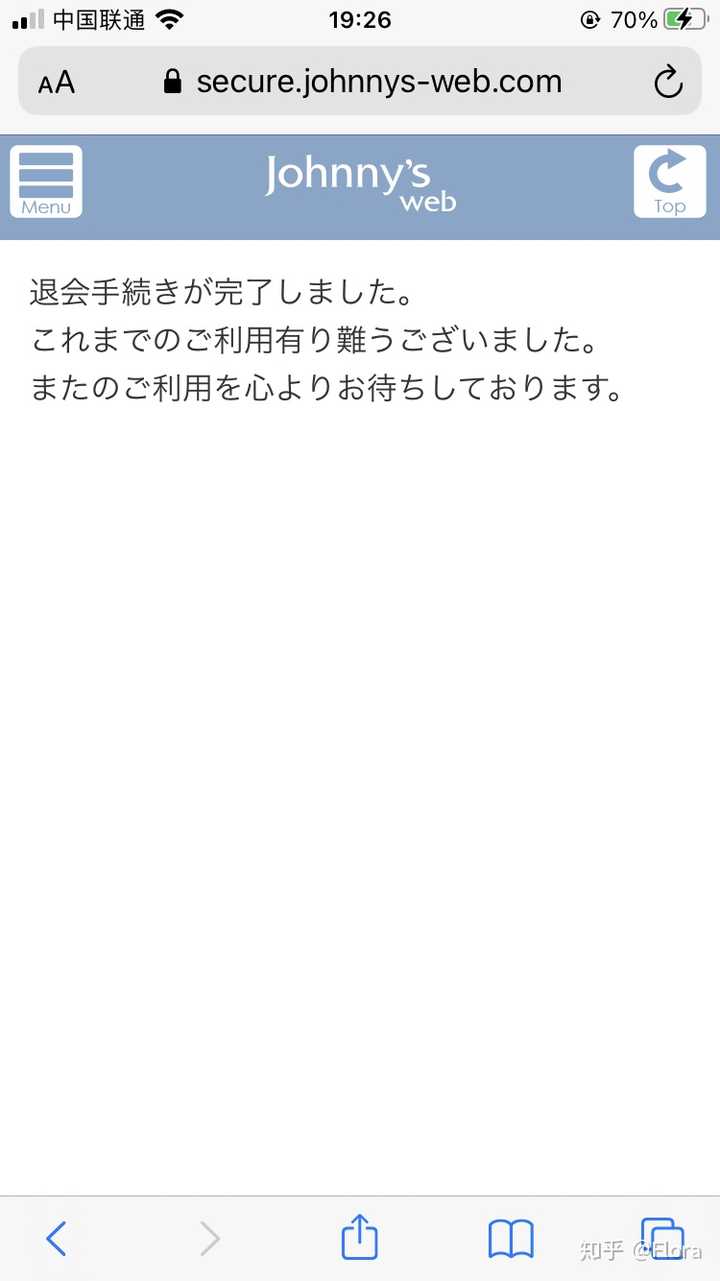Viewport: 720px width, 1281px height.
Task: Tap the Wi-Fi icon in the status bar
Action: click(168, 18)
